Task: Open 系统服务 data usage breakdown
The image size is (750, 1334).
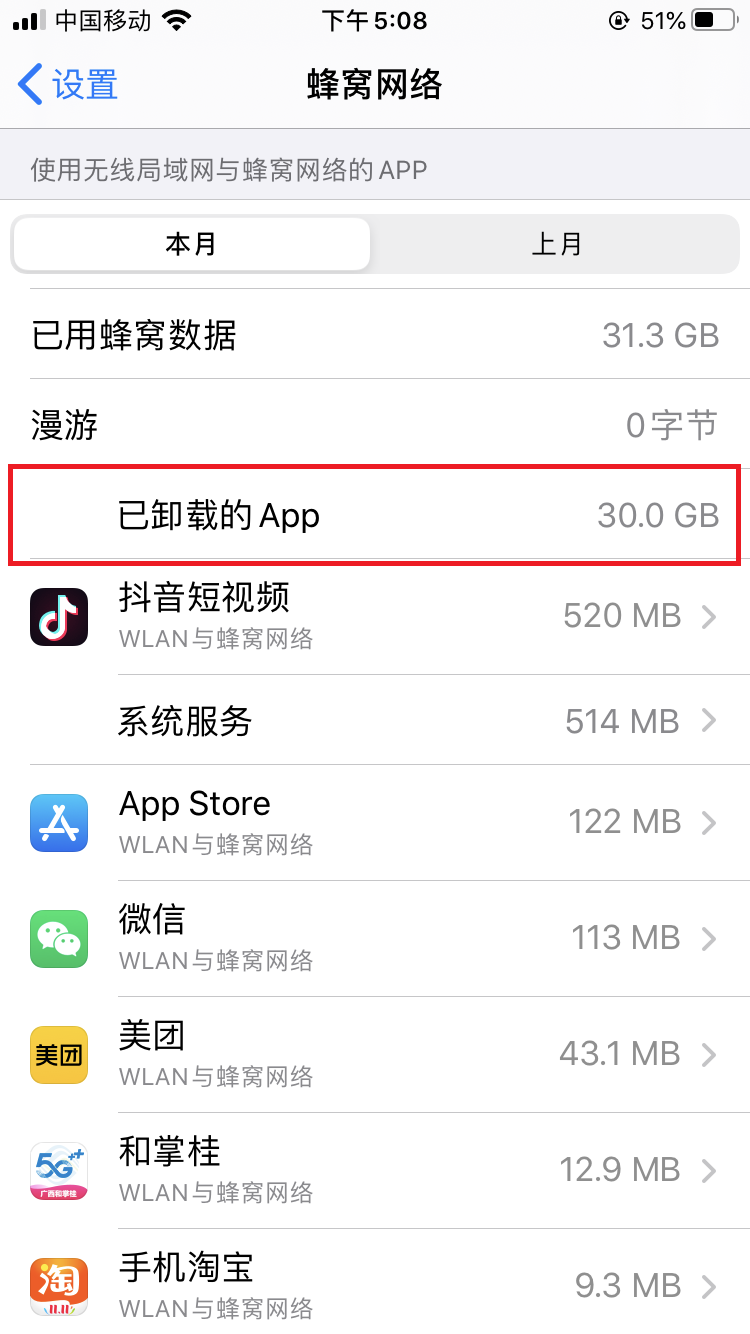Action: tap(375, 721)
